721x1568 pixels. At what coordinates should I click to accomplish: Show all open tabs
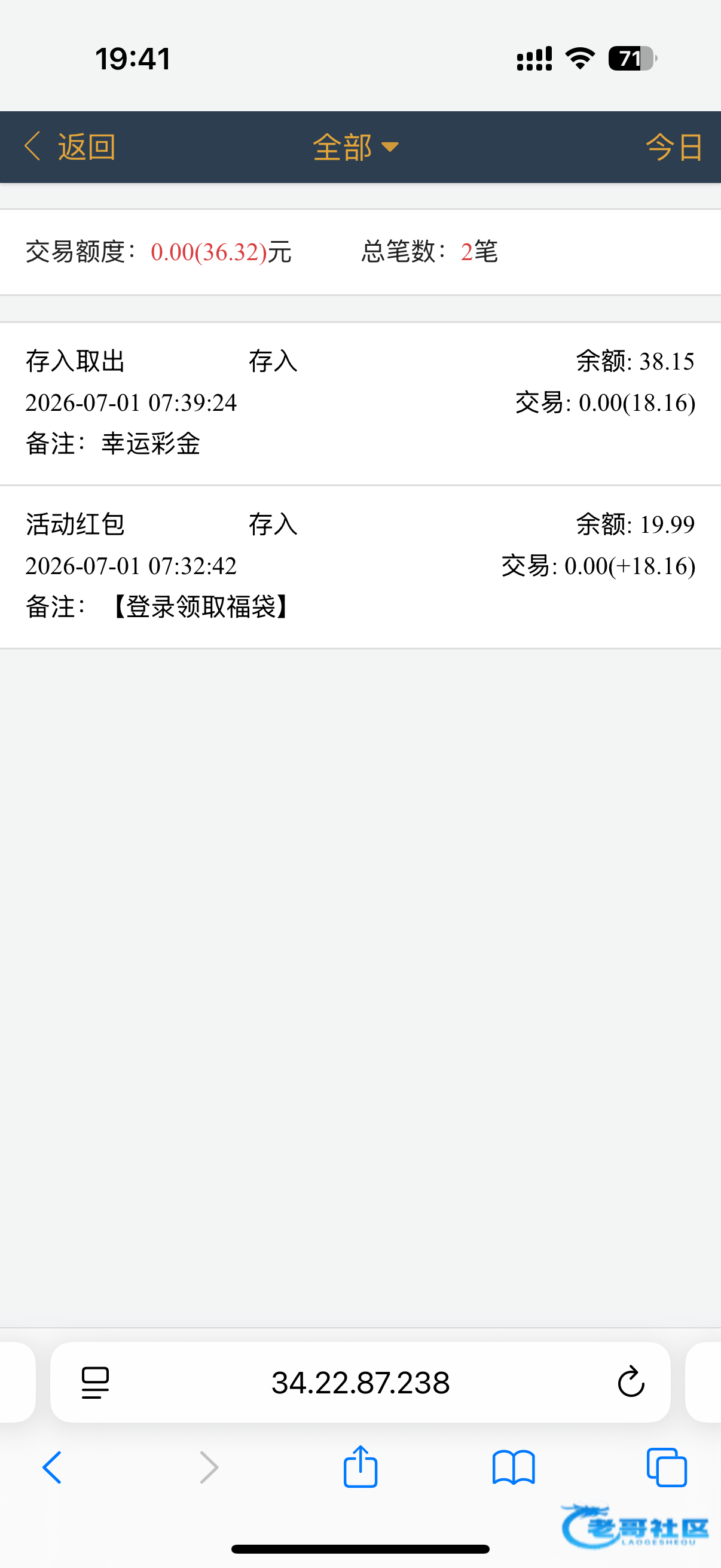click(667, 1468)
